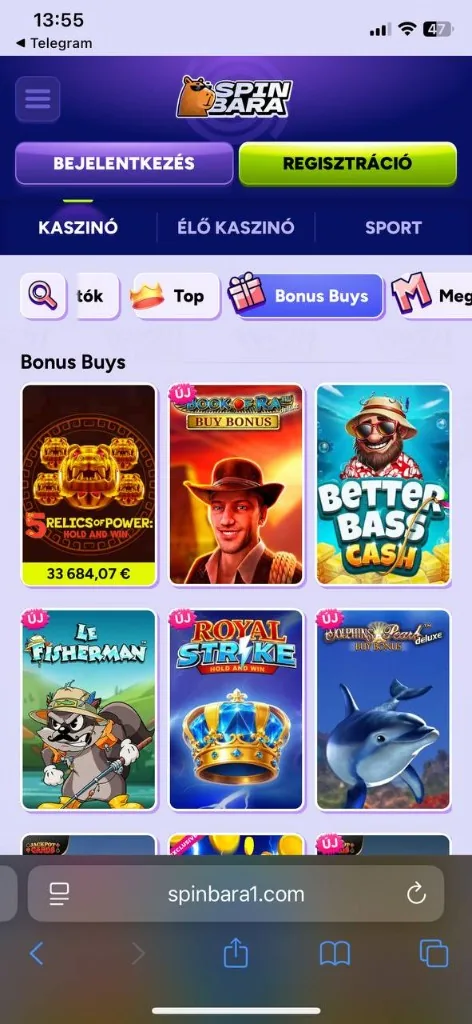472x1024 pixels.
Task: Open the 5 Relics of Power game
Action: (89, 485)
